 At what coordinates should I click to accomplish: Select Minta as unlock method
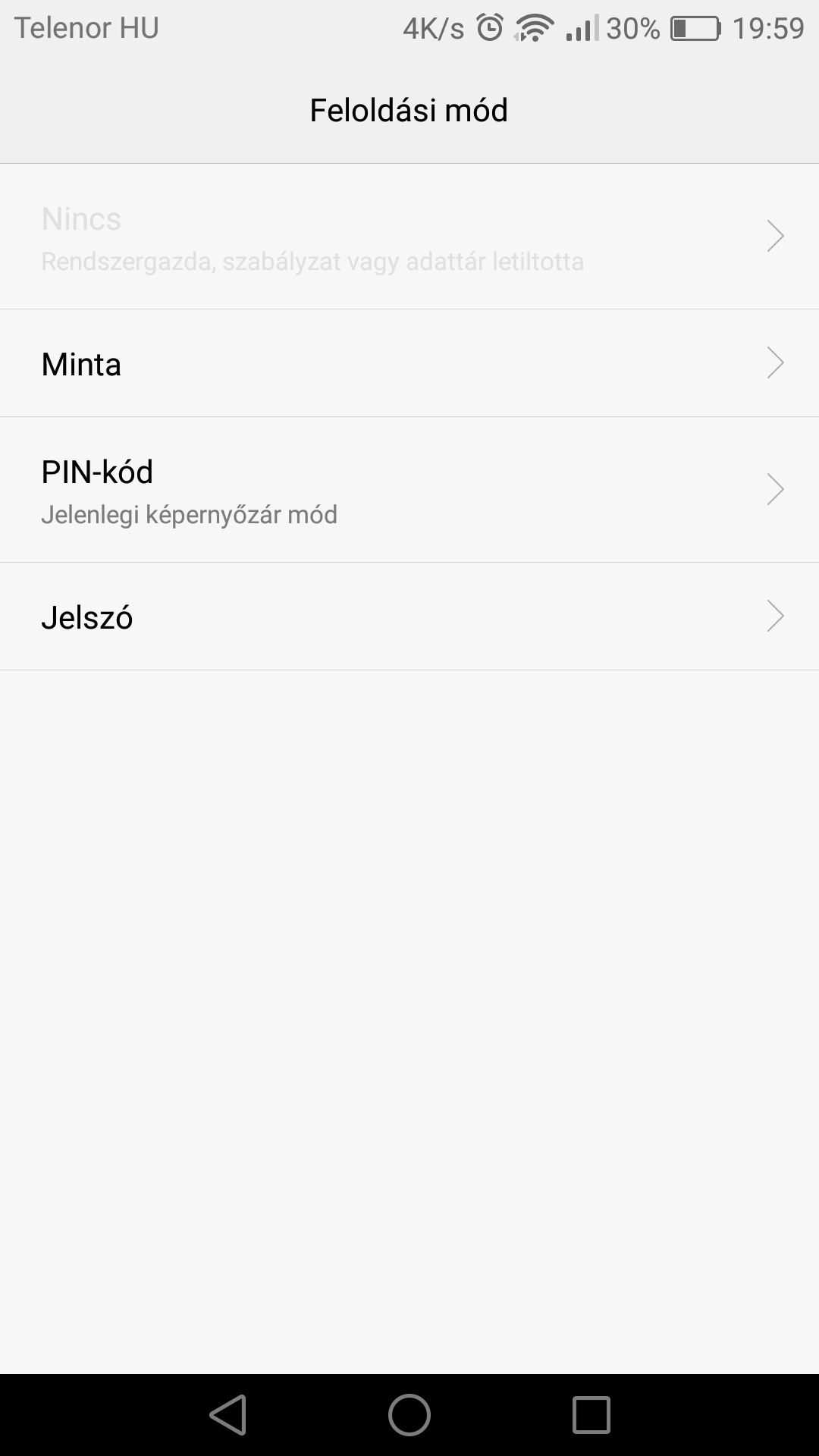[x=409, y=363]
